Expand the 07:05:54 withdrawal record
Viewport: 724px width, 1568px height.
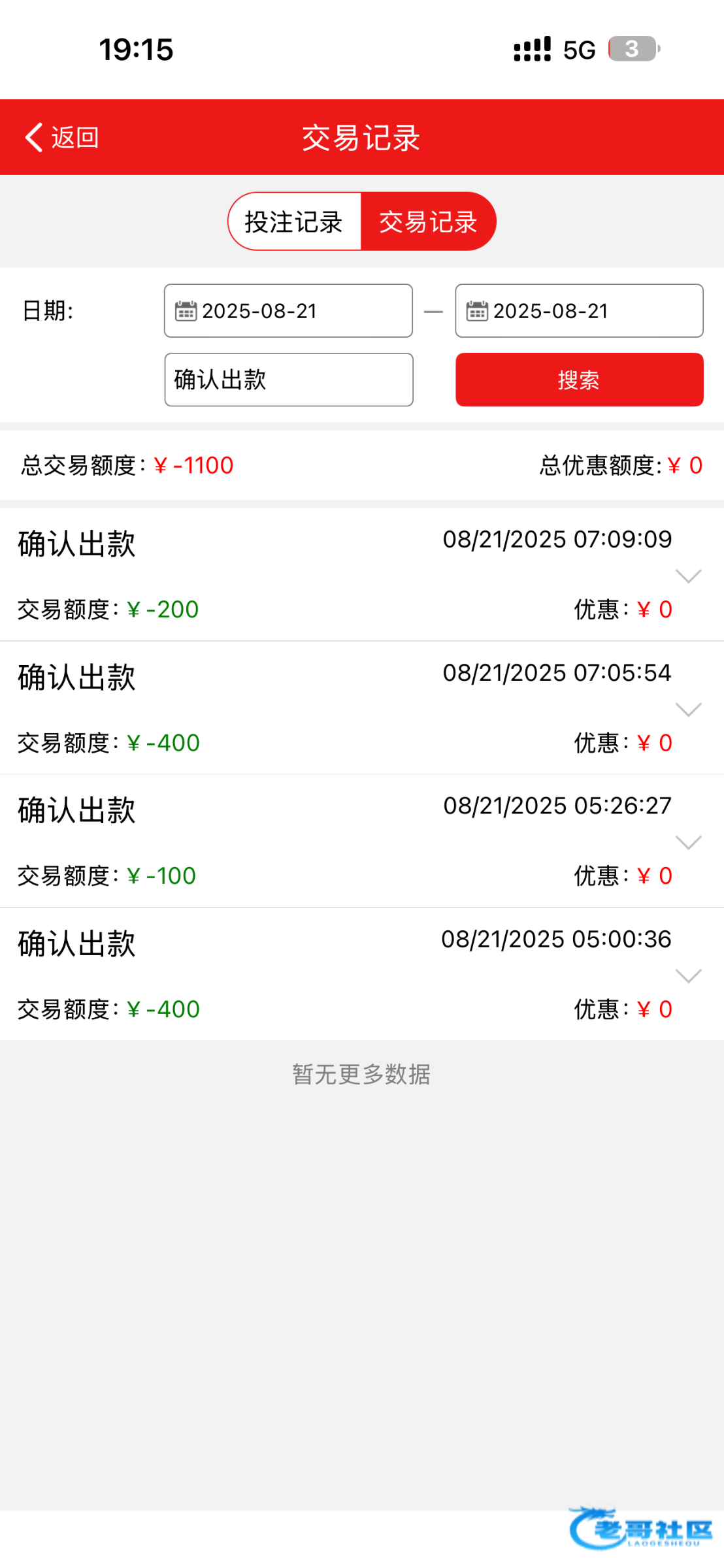[688, 710]
